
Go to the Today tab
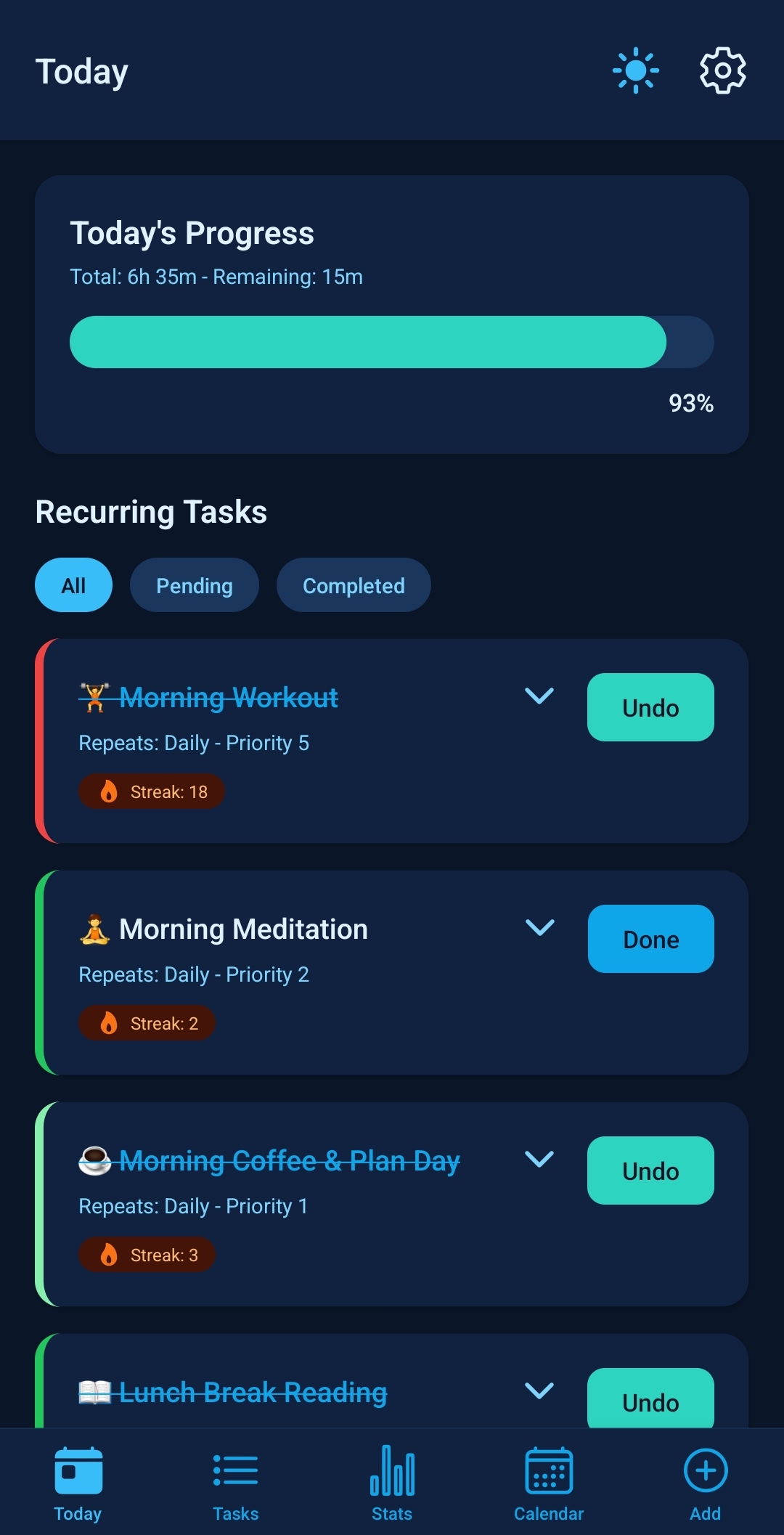pos(78,1483)
